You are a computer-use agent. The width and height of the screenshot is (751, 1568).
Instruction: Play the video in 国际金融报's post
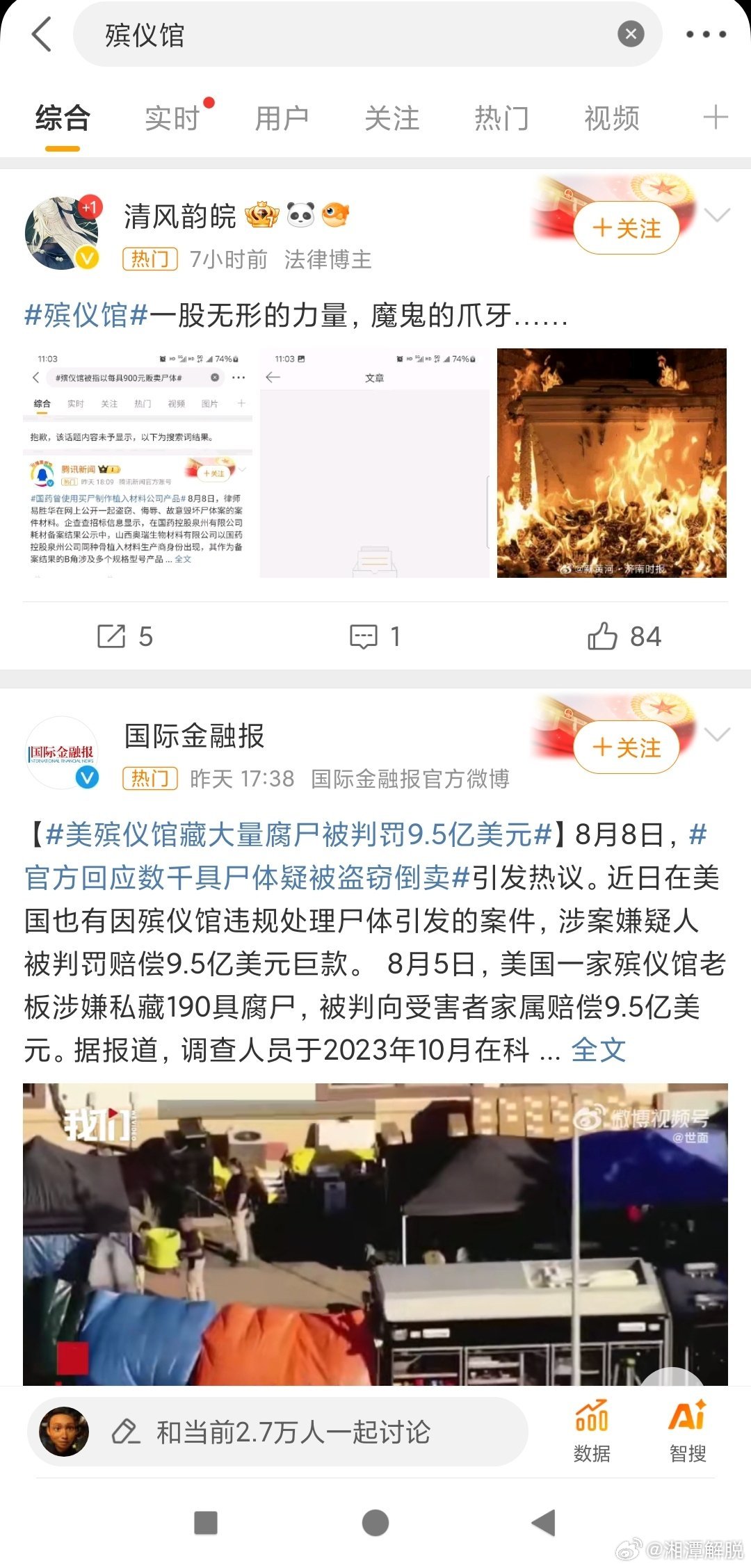[375, 1234]
